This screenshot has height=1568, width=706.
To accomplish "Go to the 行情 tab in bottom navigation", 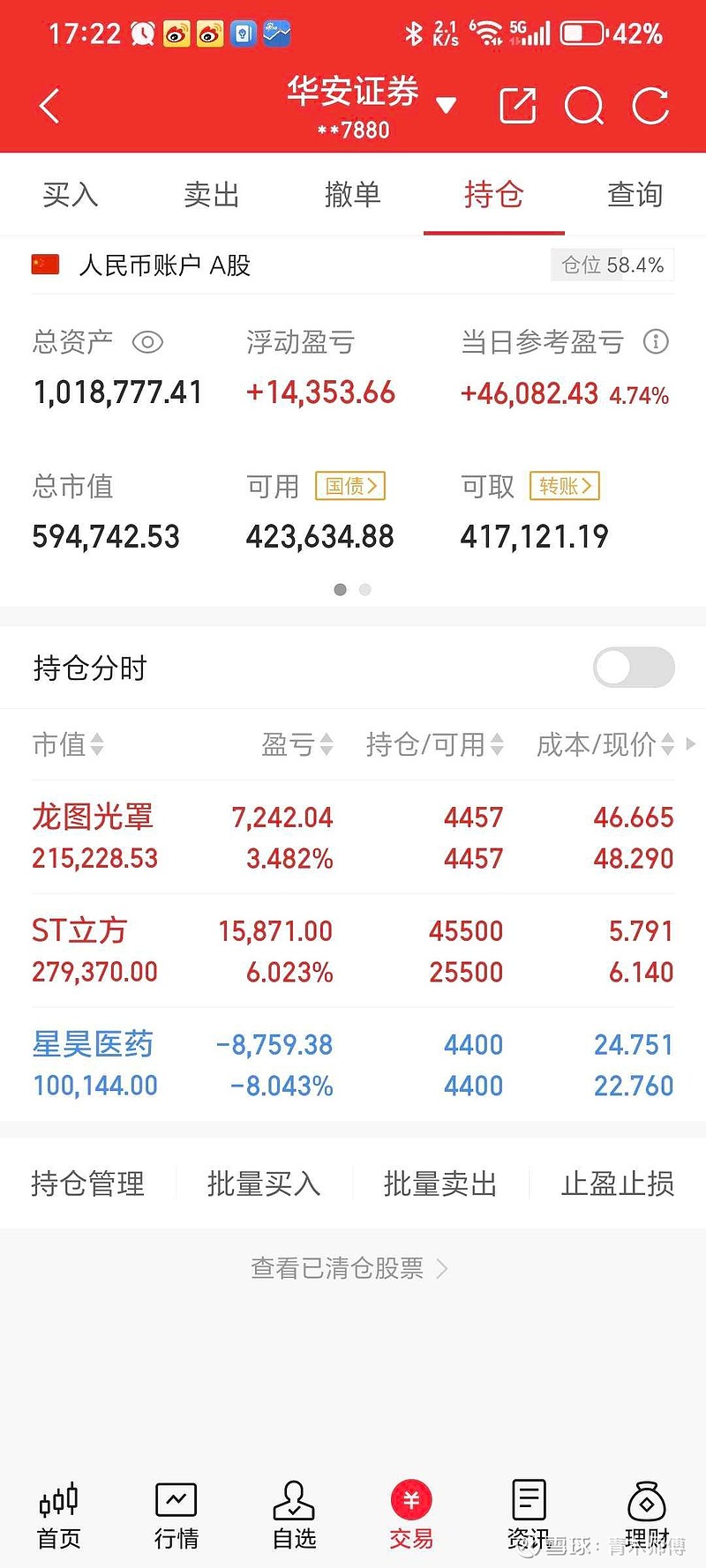I will coord(176,1515).
